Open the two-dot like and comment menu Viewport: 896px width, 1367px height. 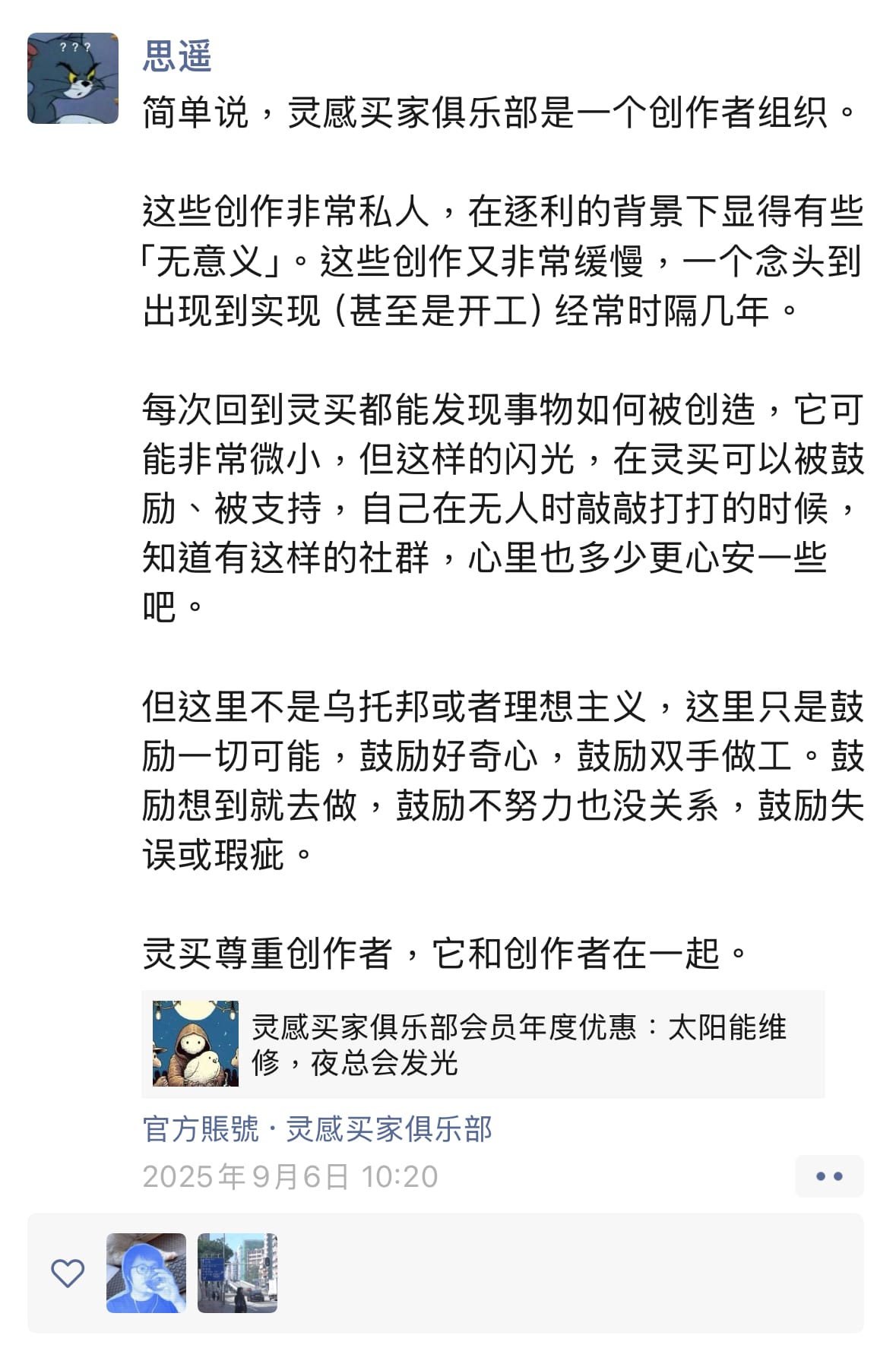click(x=828, y=1176)
